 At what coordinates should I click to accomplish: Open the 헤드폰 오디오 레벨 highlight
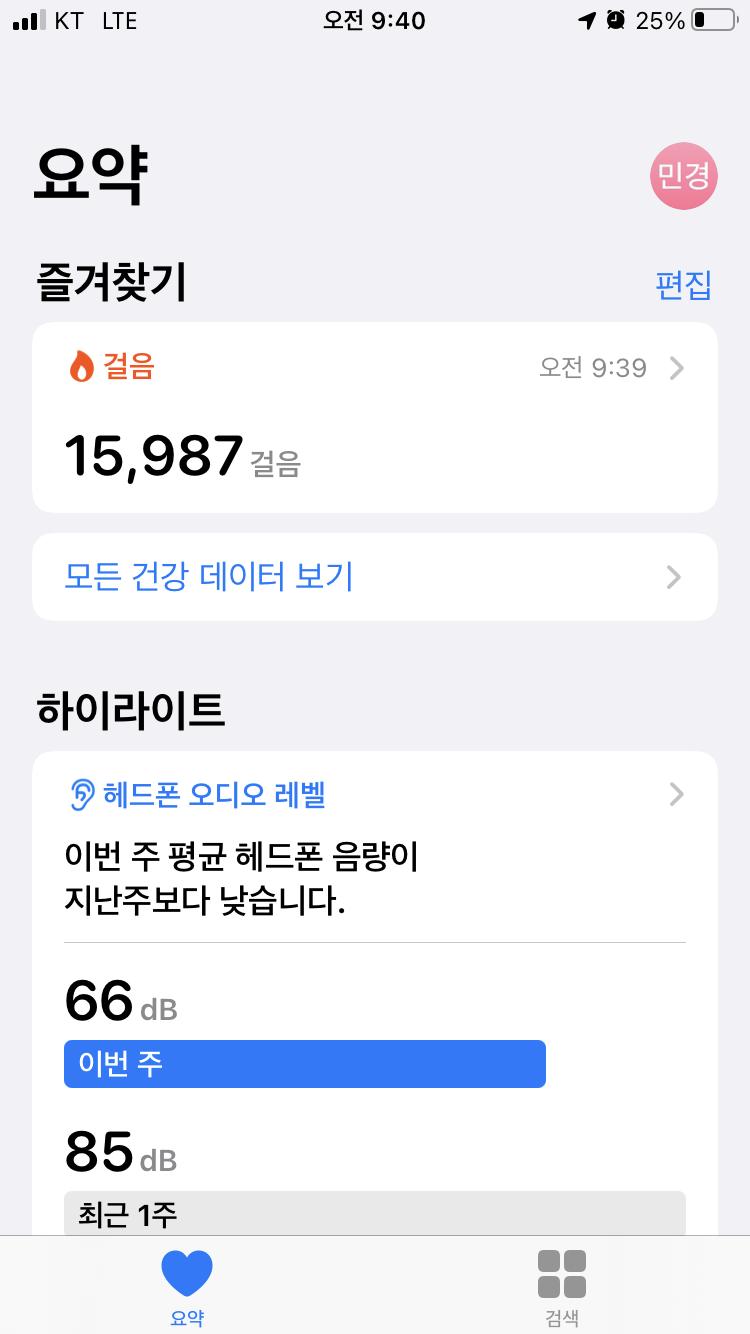[374, 795]
